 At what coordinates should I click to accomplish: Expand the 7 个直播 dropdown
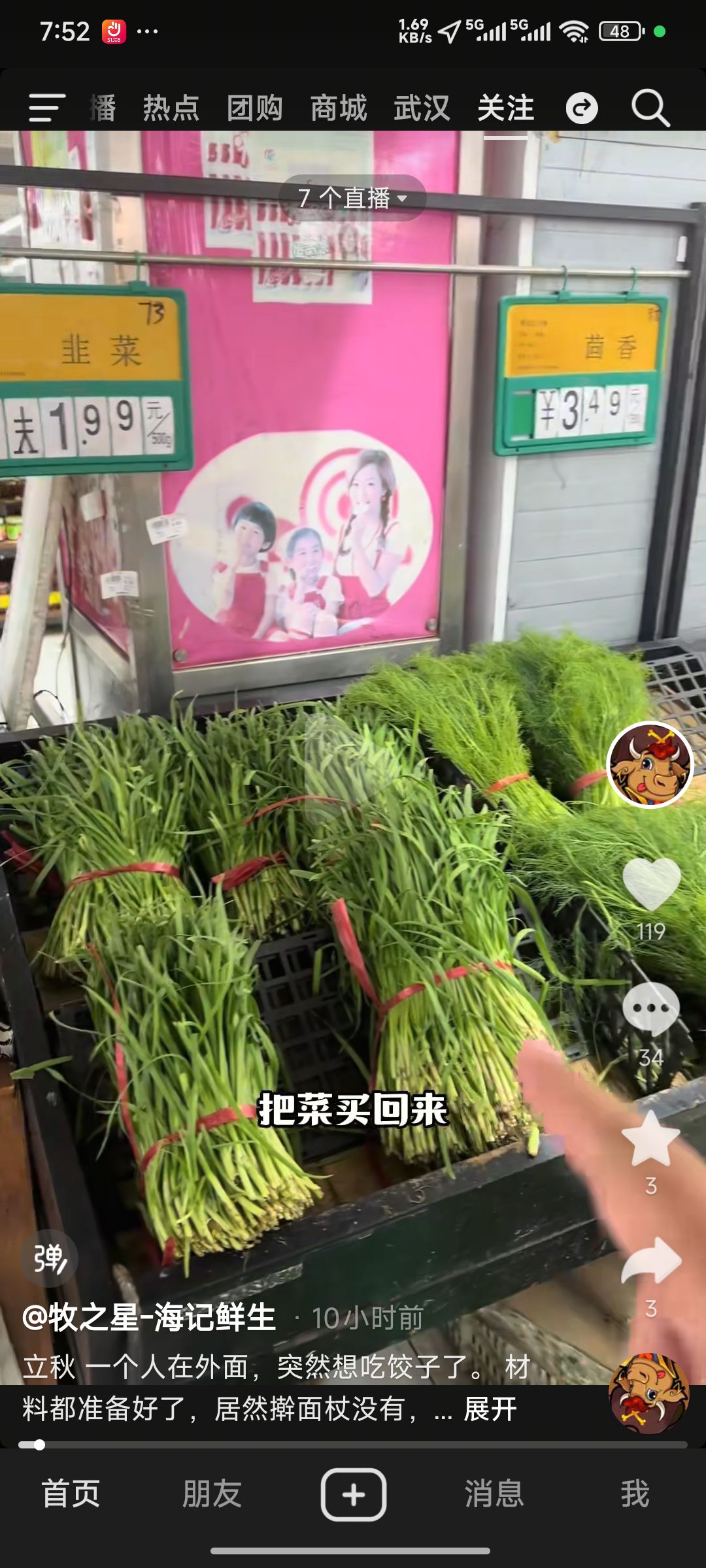352,198
